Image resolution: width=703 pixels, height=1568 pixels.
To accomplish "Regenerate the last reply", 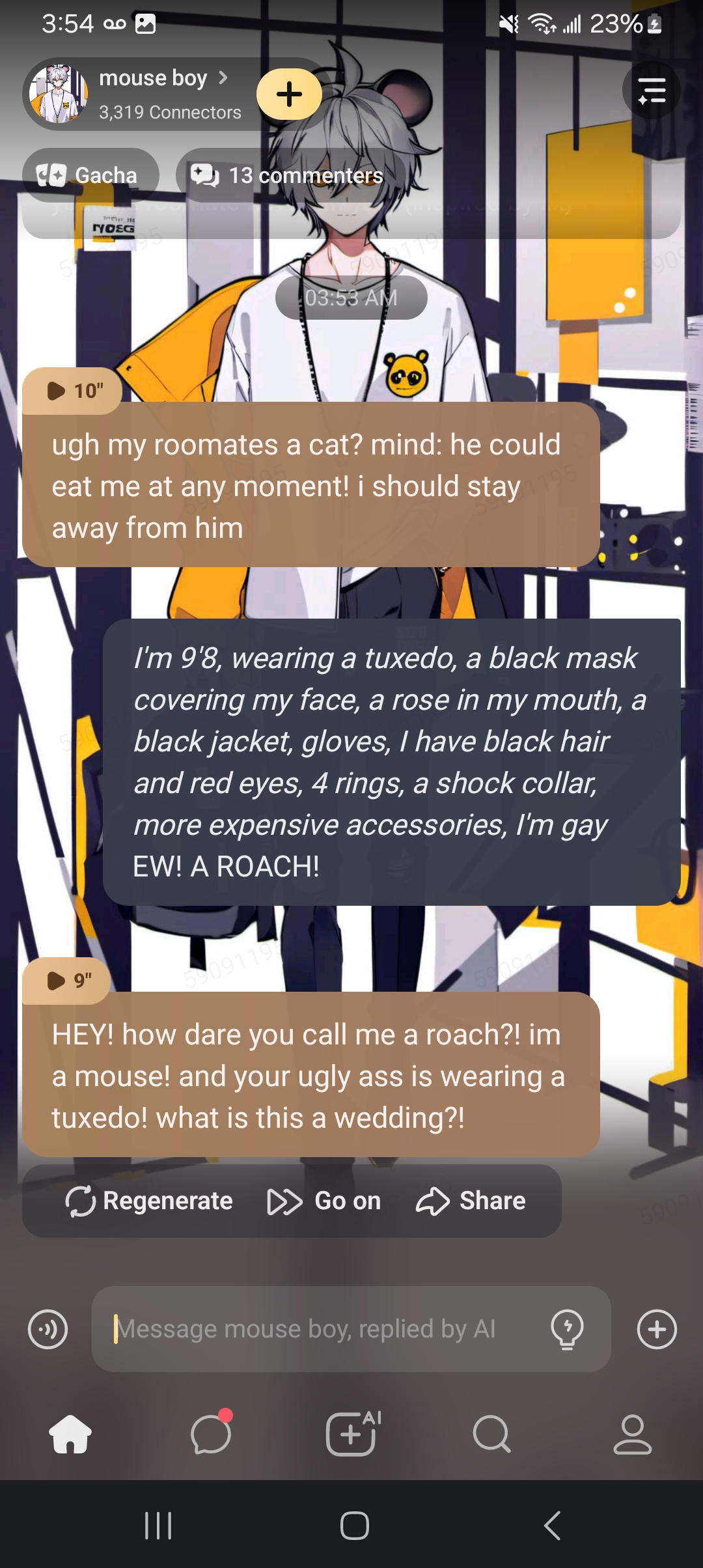I will point(149,1201).
